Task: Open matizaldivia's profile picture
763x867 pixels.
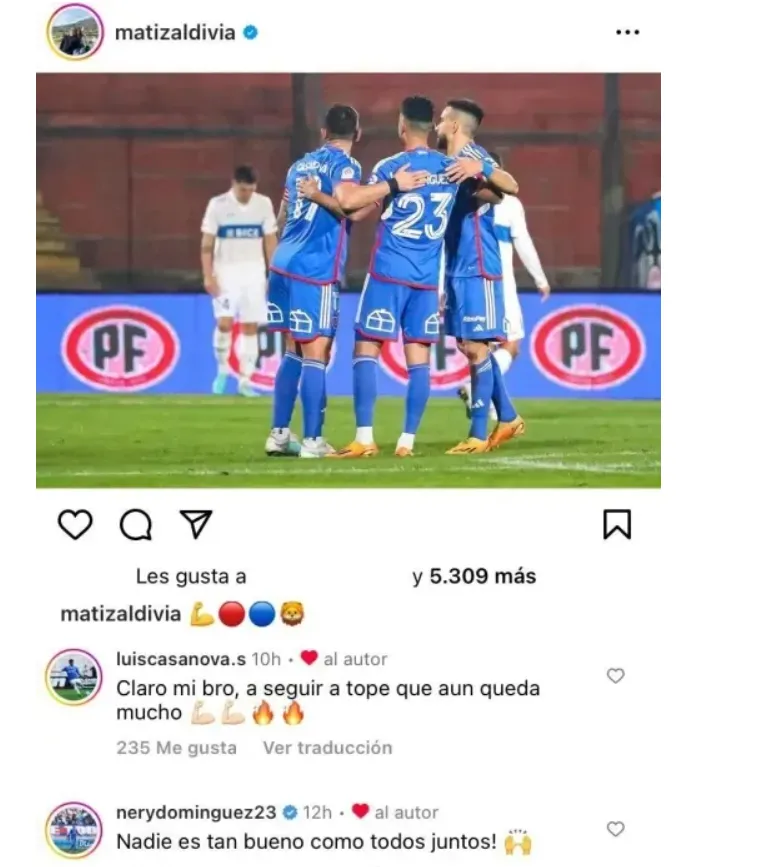Action: pos(74,32)
